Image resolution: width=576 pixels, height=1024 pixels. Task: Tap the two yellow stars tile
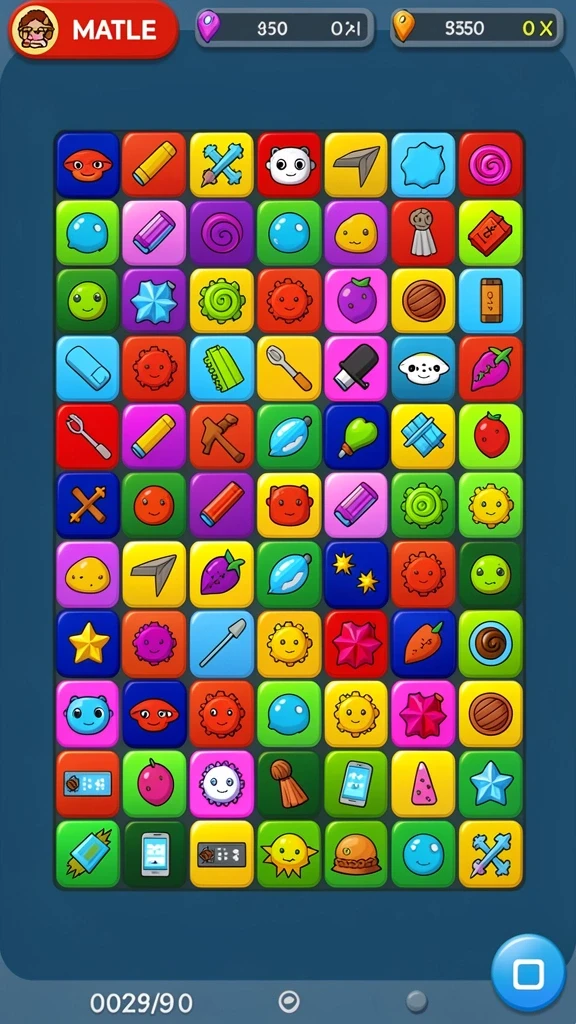click(x=356, y=573)
